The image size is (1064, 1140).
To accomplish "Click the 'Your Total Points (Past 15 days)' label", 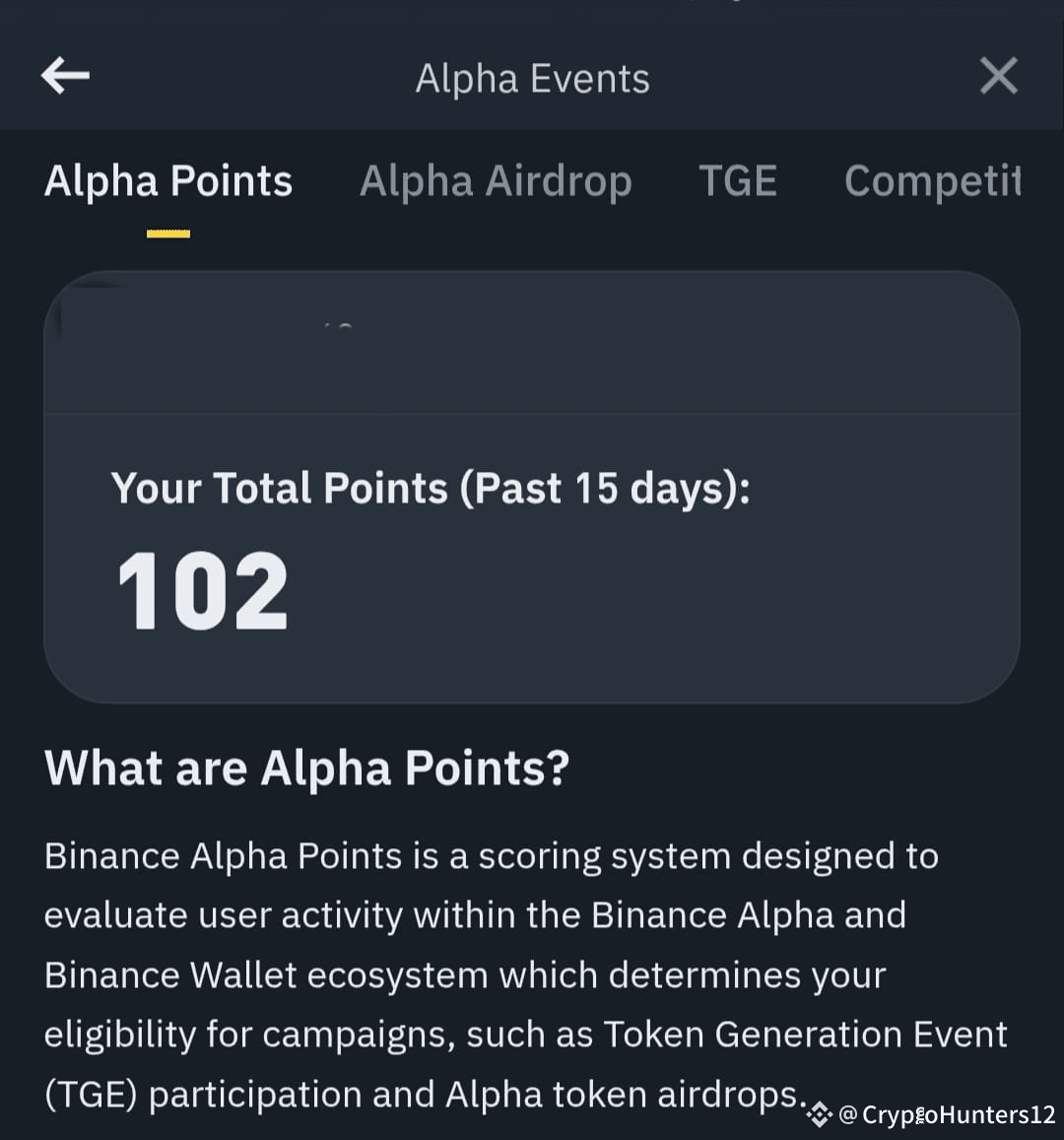I will (432, 488).
